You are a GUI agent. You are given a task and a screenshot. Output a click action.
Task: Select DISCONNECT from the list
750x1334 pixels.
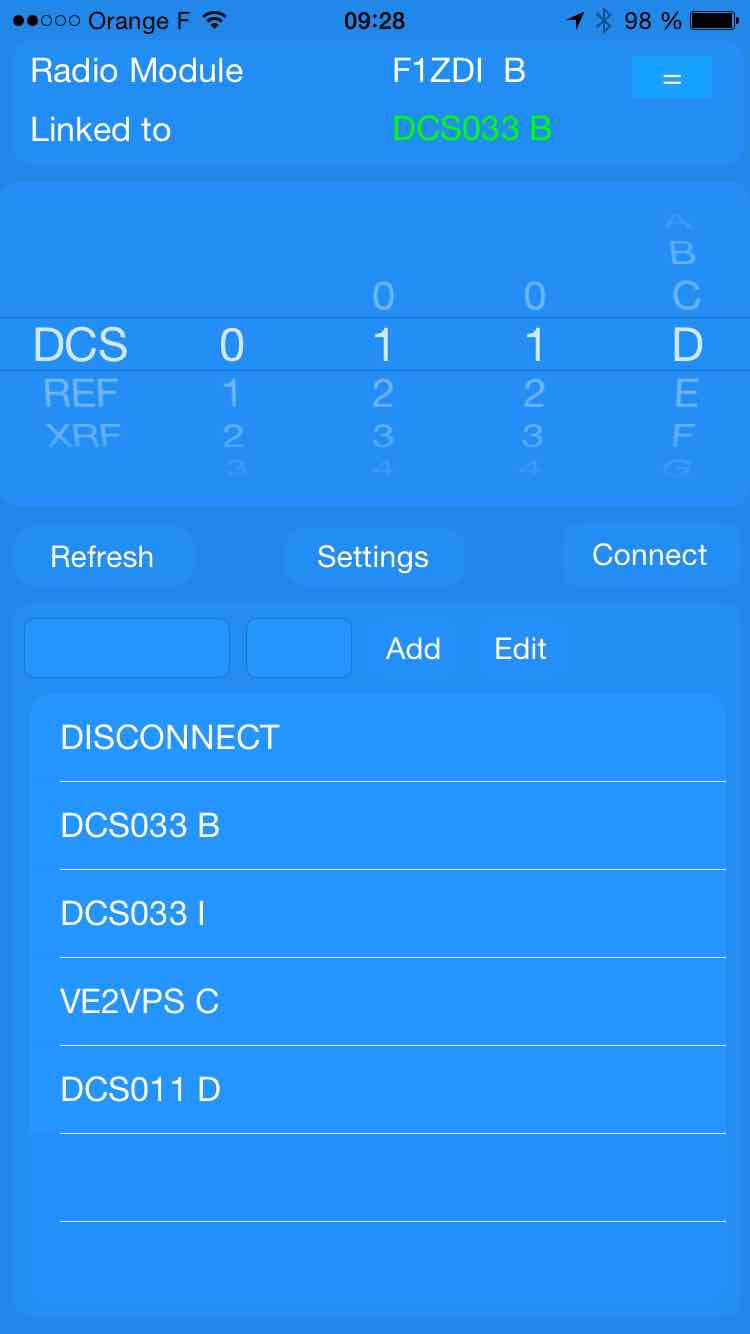[378, 738]
